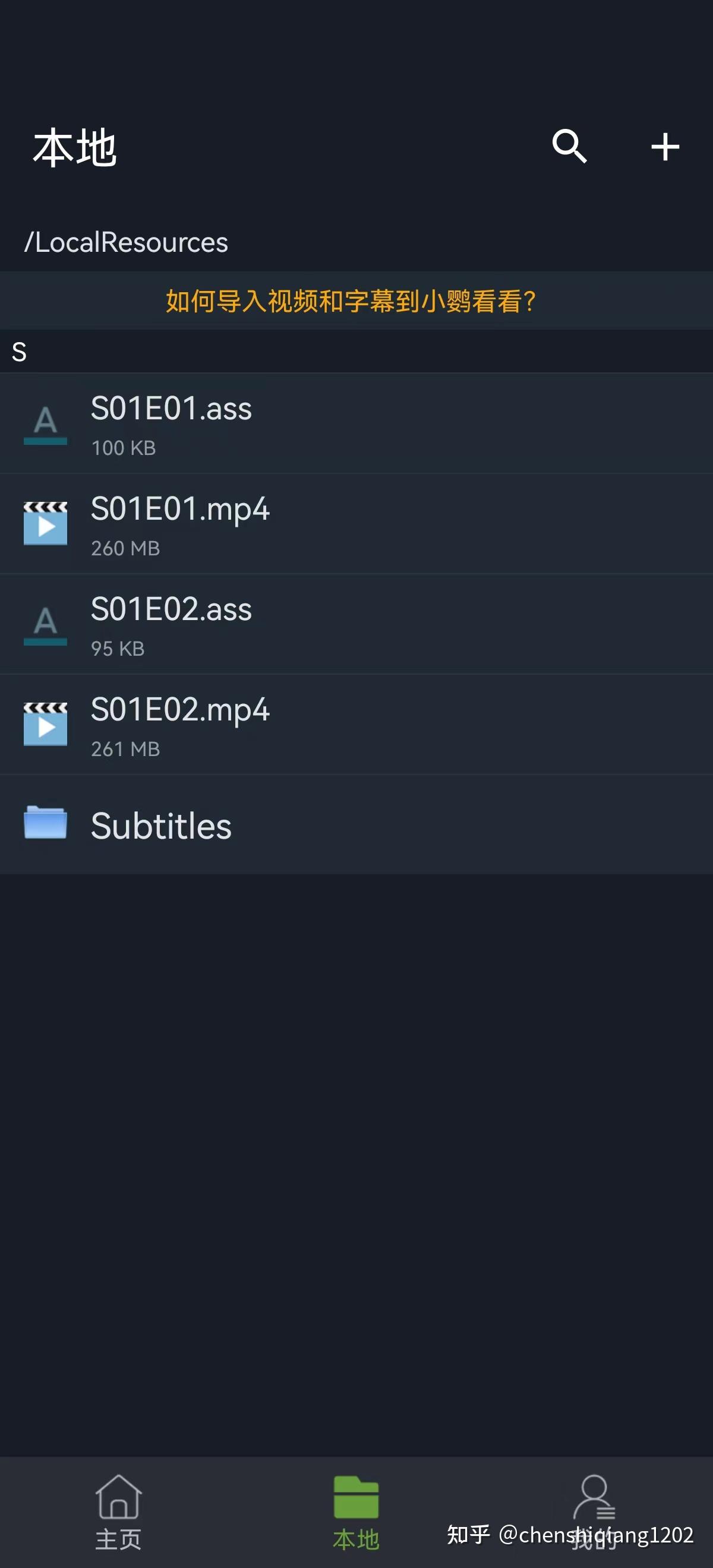713x1568 pixels.
Task: Tap the plus icon to add files
Action: pos(665,147)
